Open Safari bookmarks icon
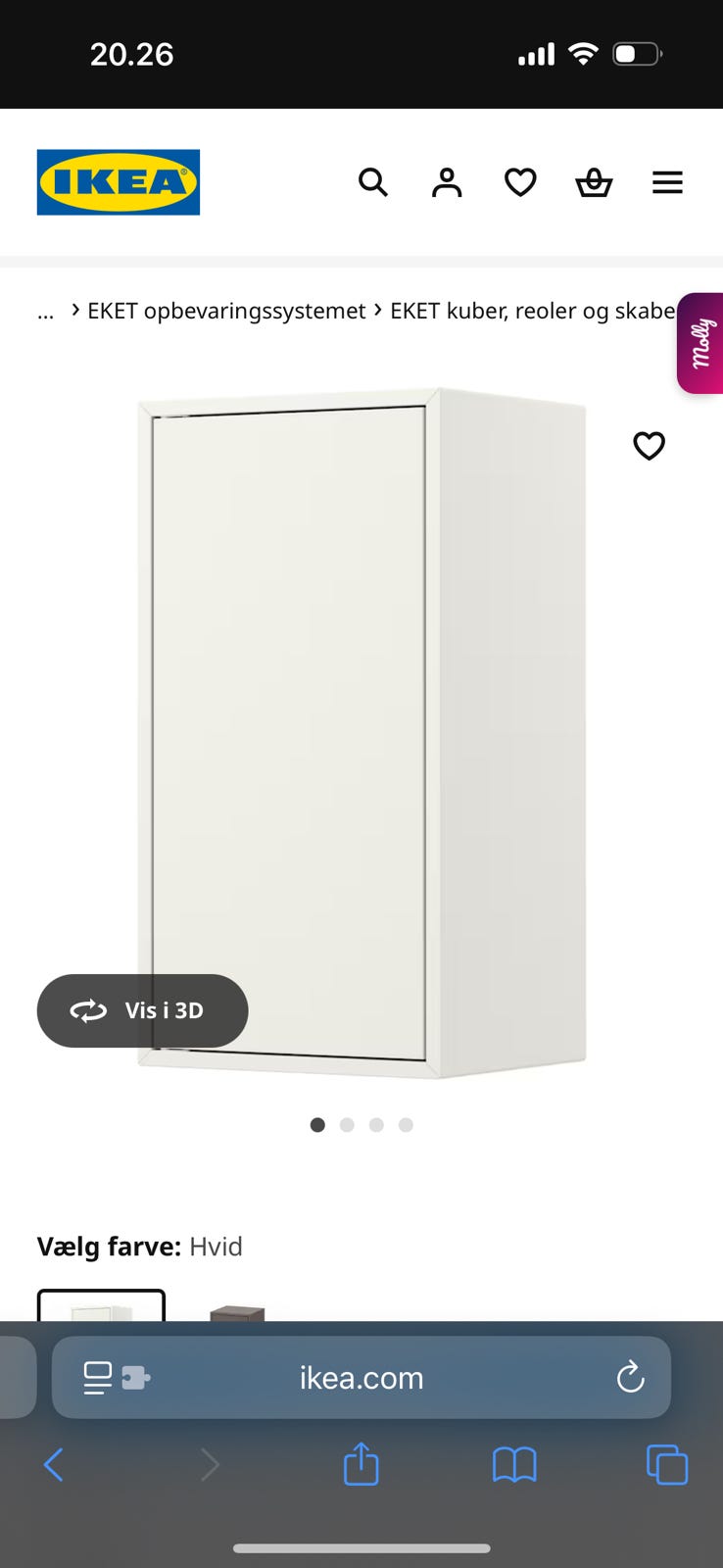The image size is (723, 1568). click(x=514, y=1464)
